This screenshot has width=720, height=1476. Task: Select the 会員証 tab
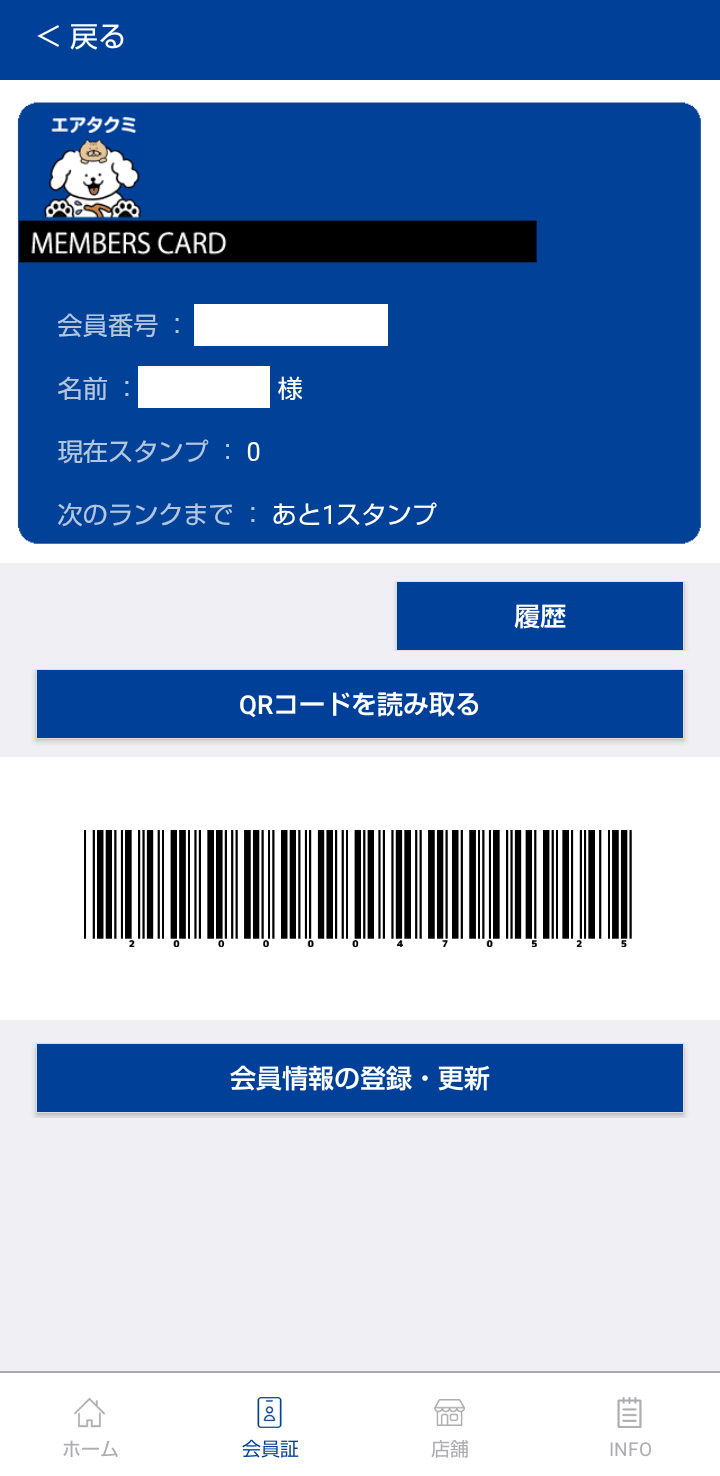coord(270,1427)
